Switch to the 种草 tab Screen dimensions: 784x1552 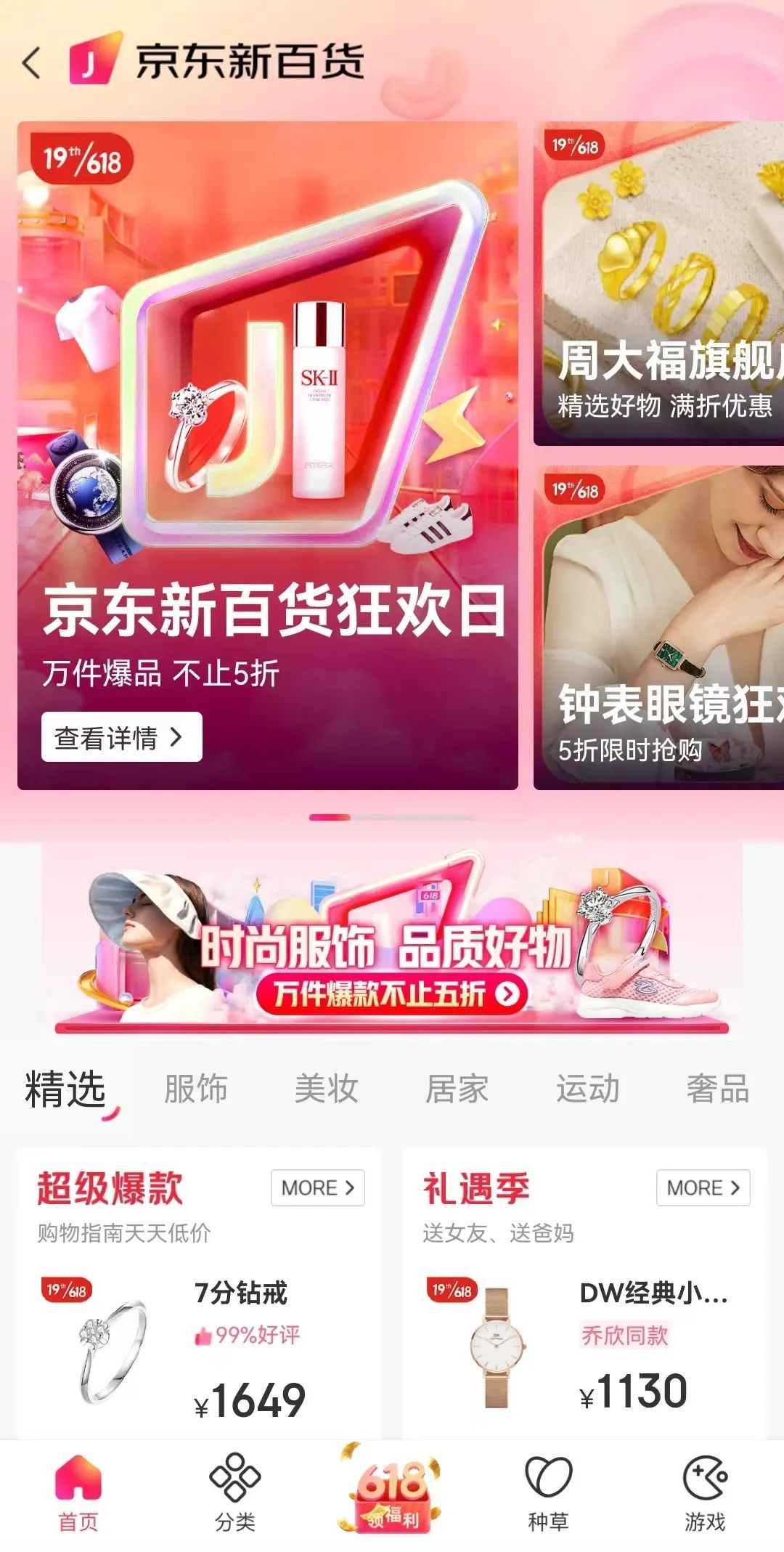coord(549,1493)
